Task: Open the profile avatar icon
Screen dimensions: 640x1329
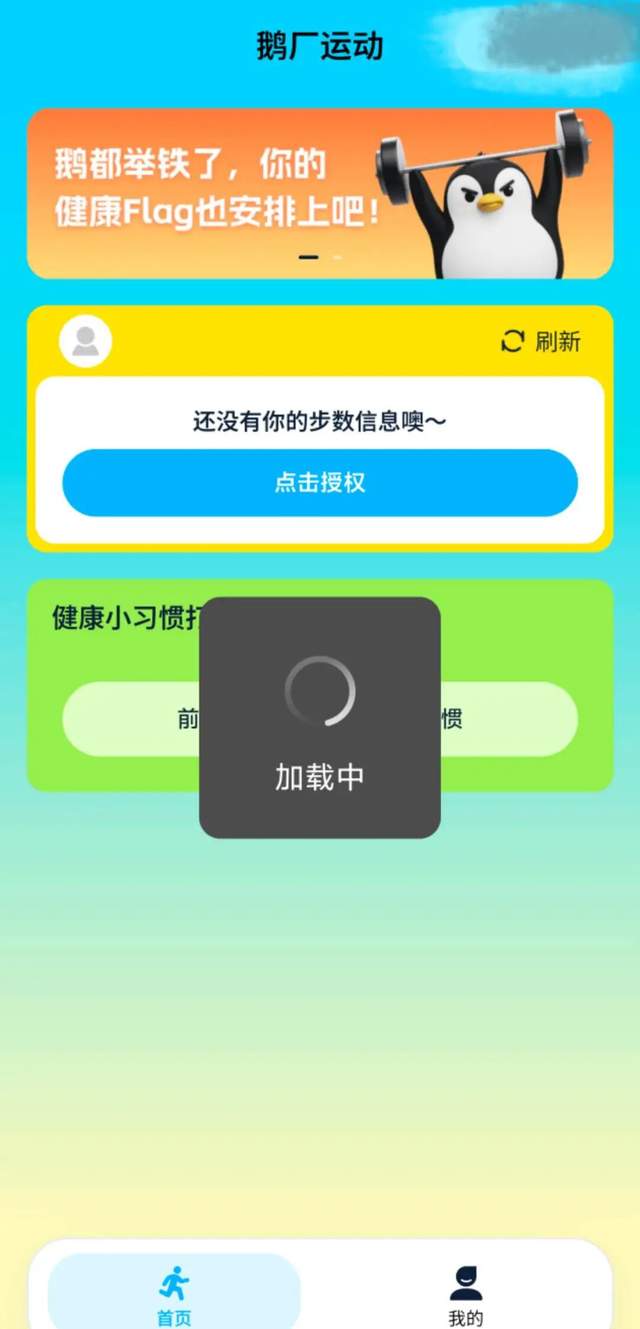Action: [86, 342]
